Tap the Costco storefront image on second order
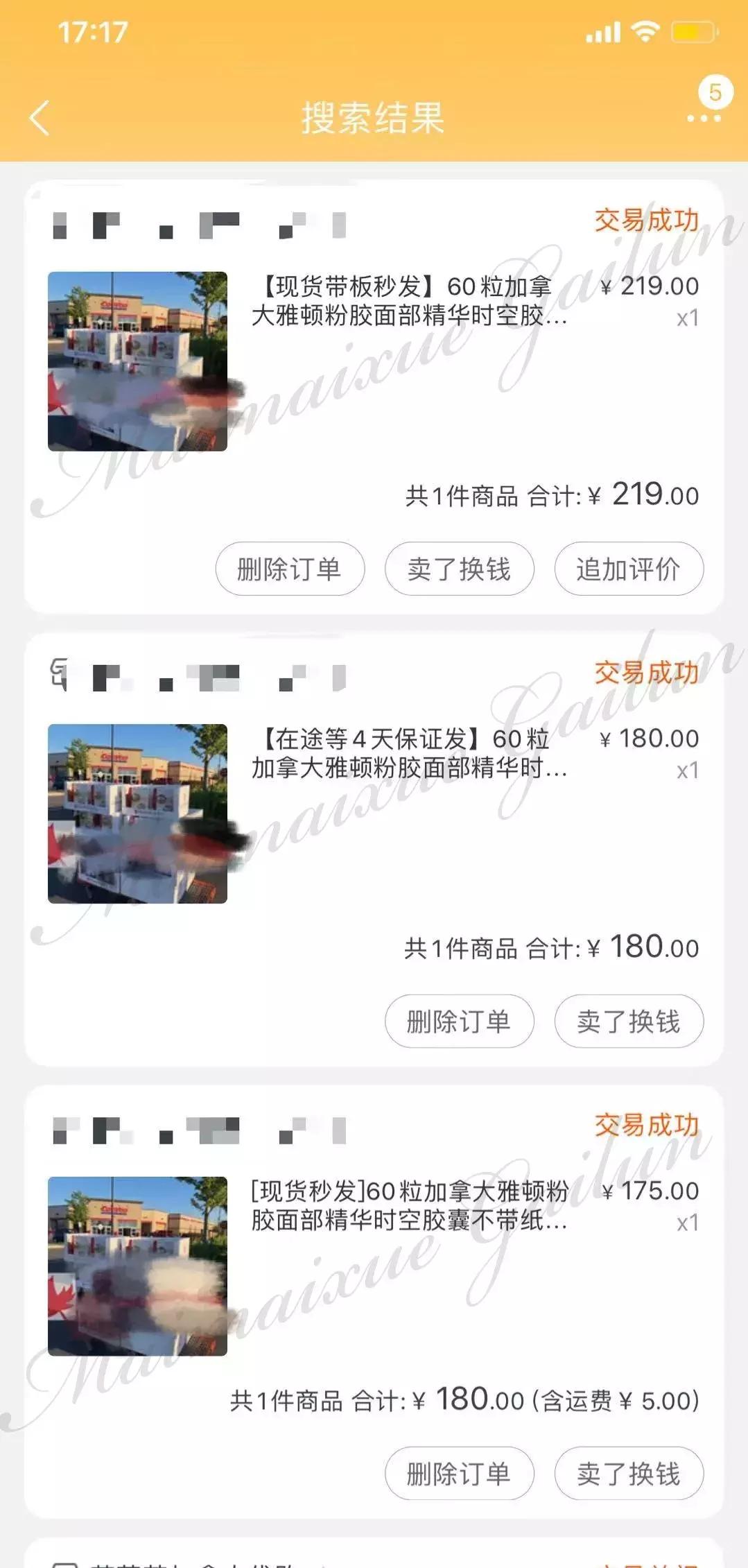 (x=137, y=811)
